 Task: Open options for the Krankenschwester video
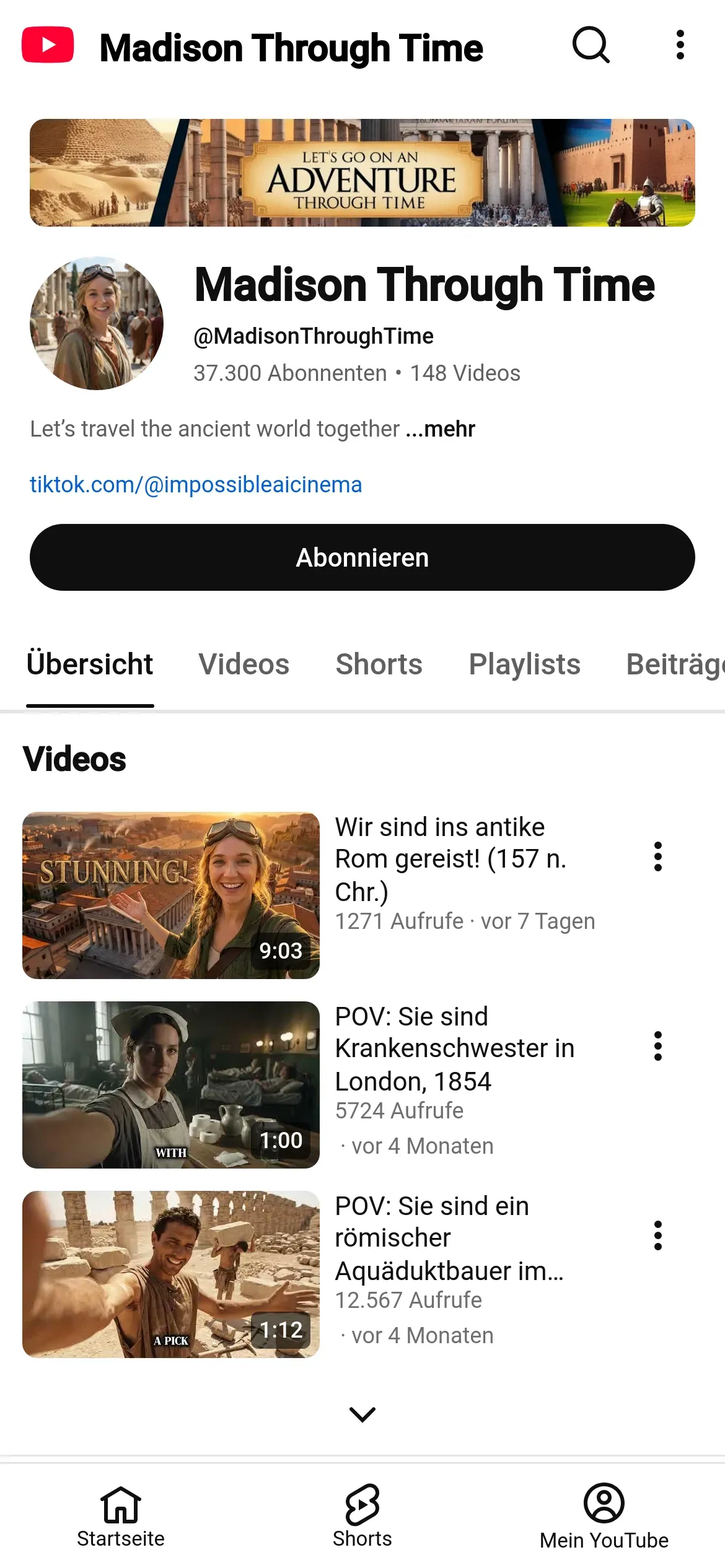(x=658, y=1046)
